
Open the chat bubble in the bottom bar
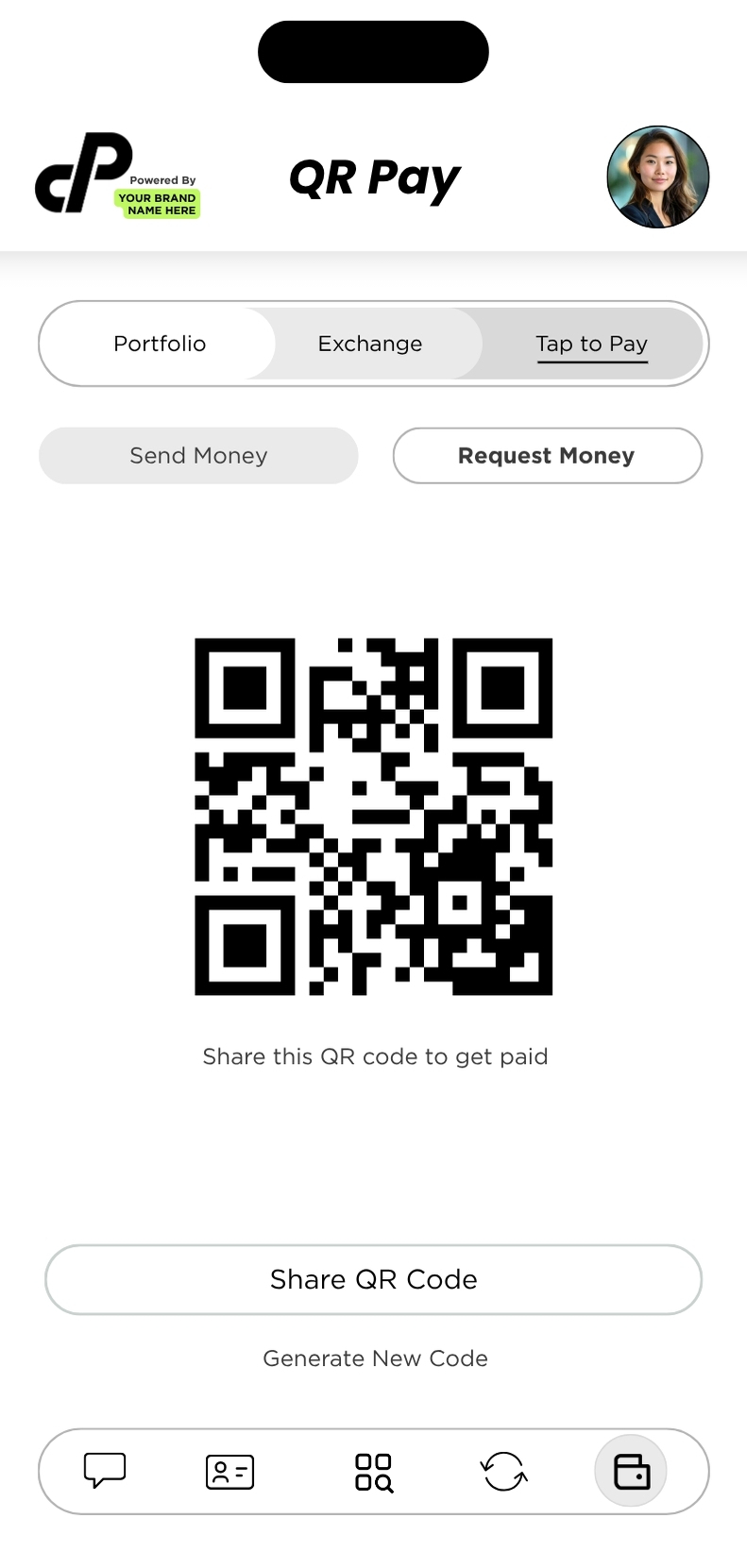coord(105,1470)
